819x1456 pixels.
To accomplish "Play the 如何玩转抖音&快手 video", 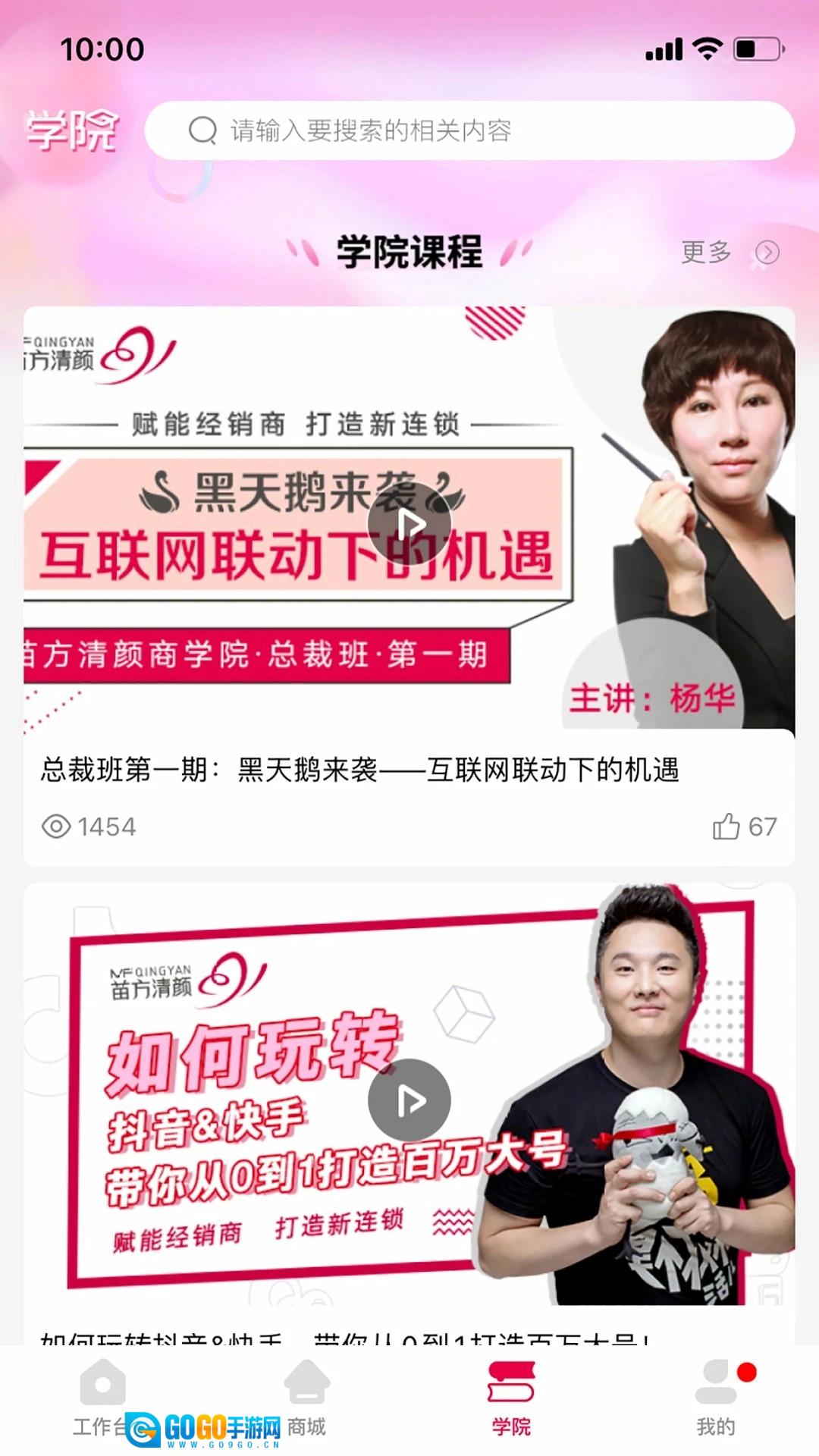I will (x=409, y=1100).
